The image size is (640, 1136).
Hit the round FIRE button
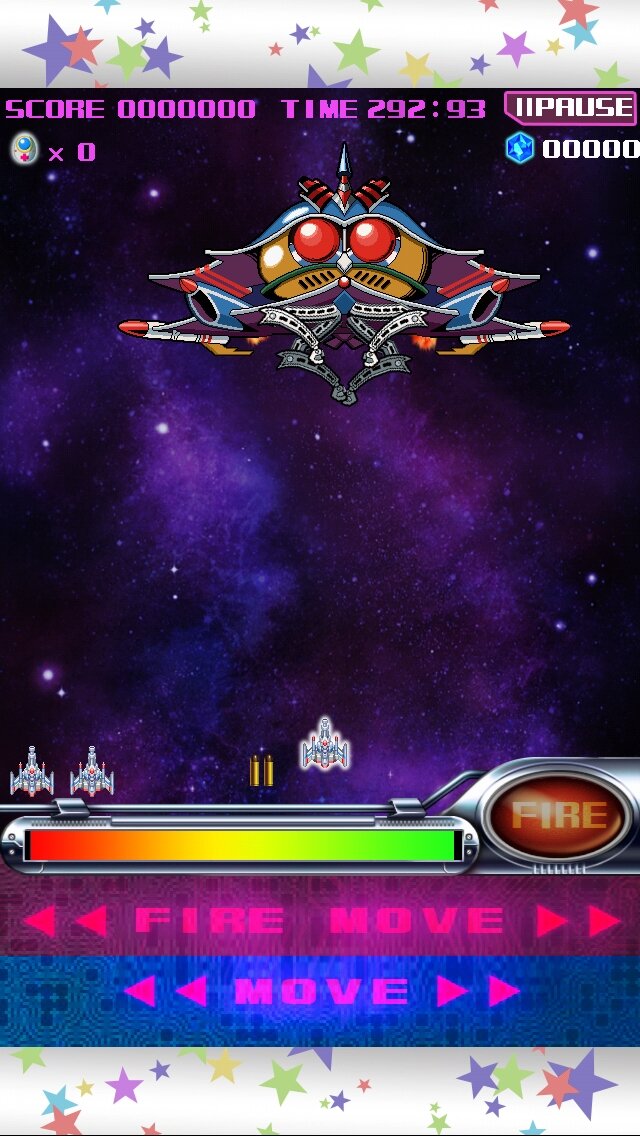click(559, 816)
